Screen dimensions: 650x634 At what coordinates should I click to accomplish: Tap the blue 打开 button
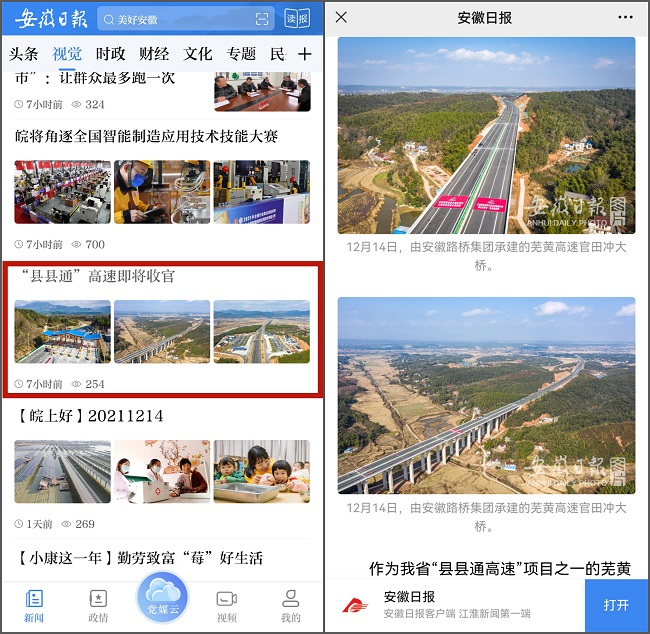[x=617, y=605]
